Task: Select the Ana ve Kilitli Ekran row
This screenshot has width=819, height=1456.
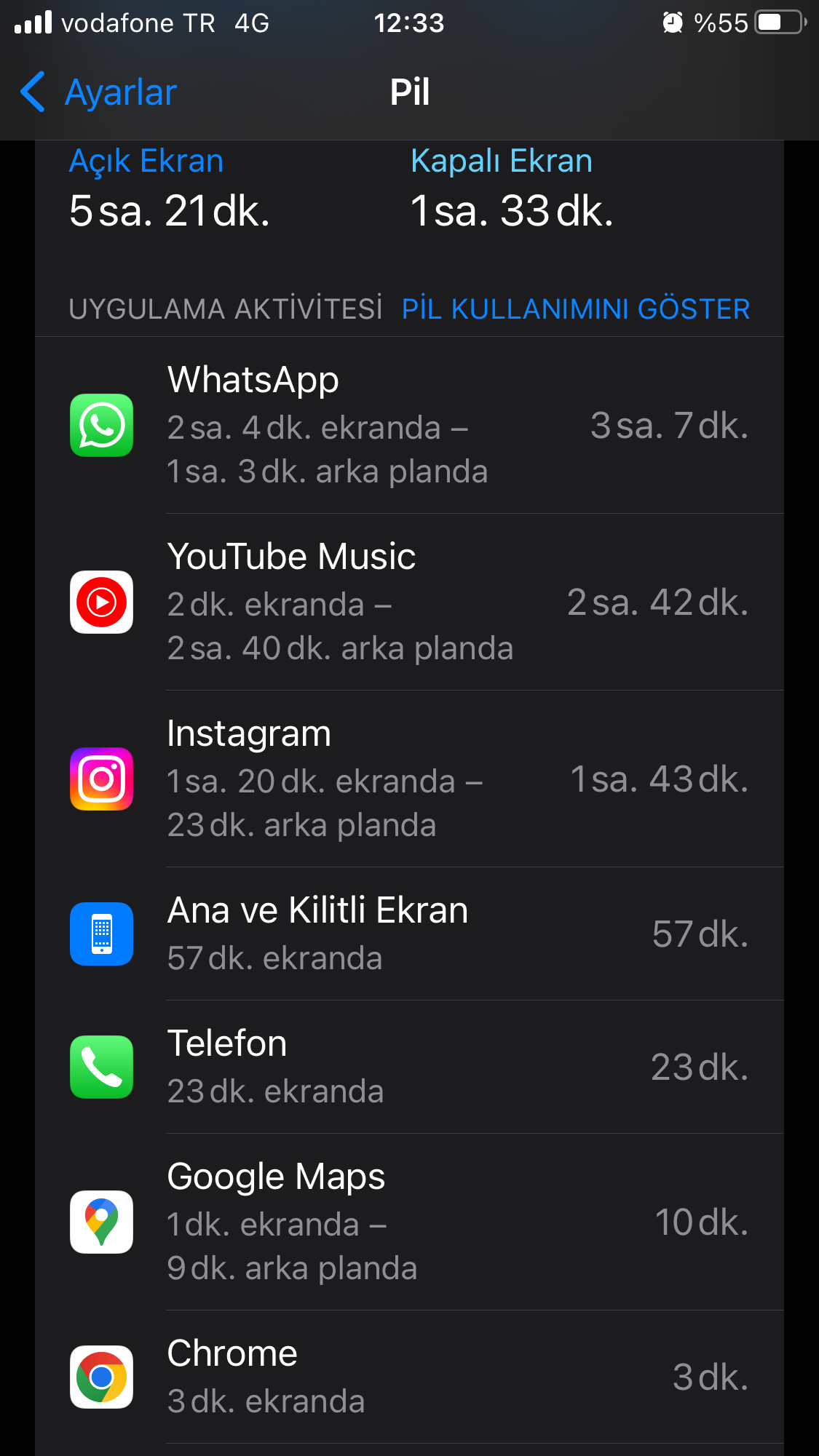Action: coord(409,934)
